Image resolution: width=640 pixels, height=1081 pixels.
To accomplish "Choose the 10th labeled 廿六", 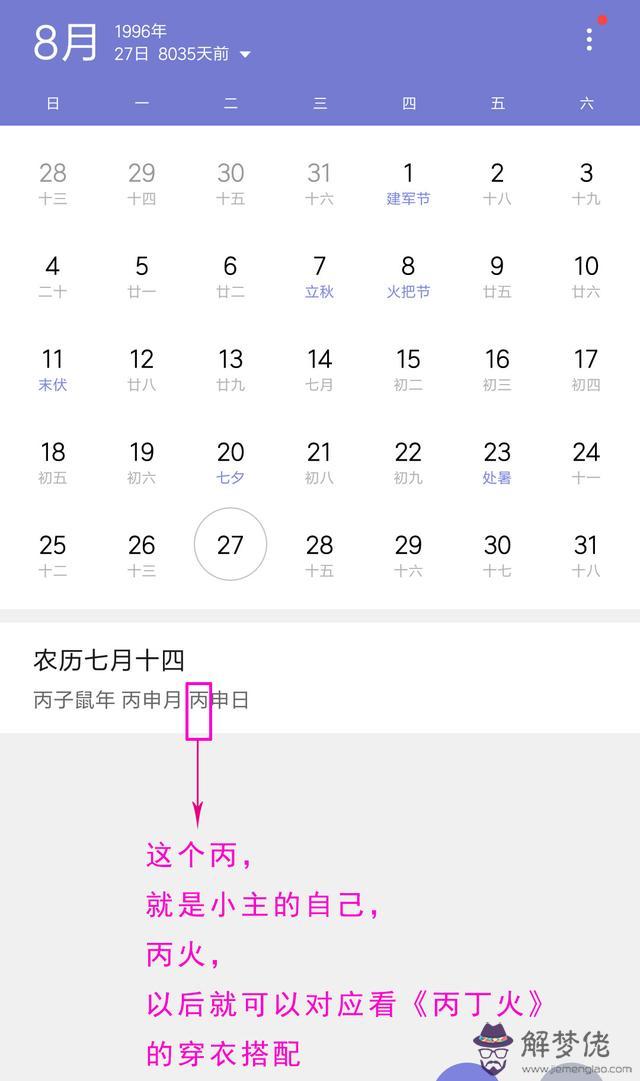I will tap(586, 275).
